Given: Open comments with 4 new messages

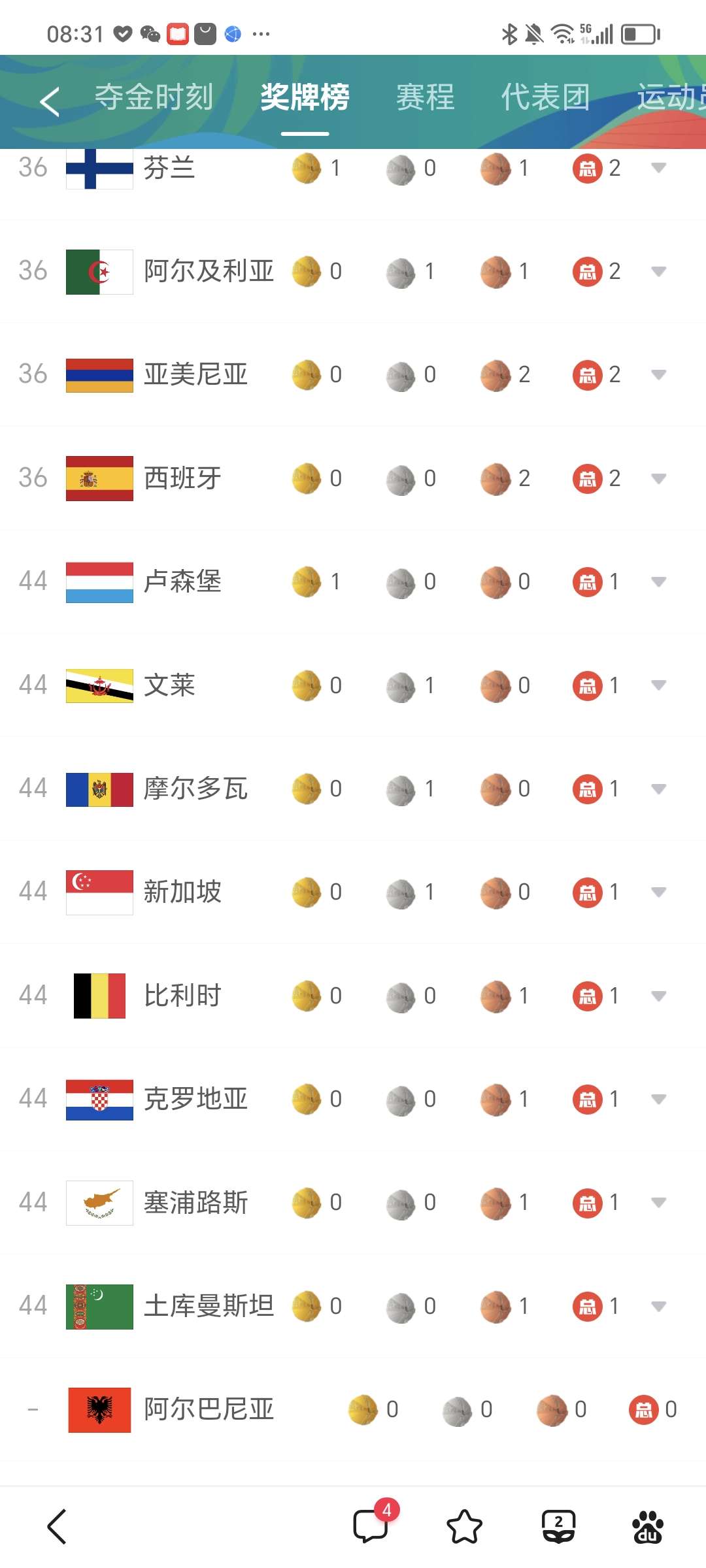Looking at the screenshot, I should point(371,1527).
